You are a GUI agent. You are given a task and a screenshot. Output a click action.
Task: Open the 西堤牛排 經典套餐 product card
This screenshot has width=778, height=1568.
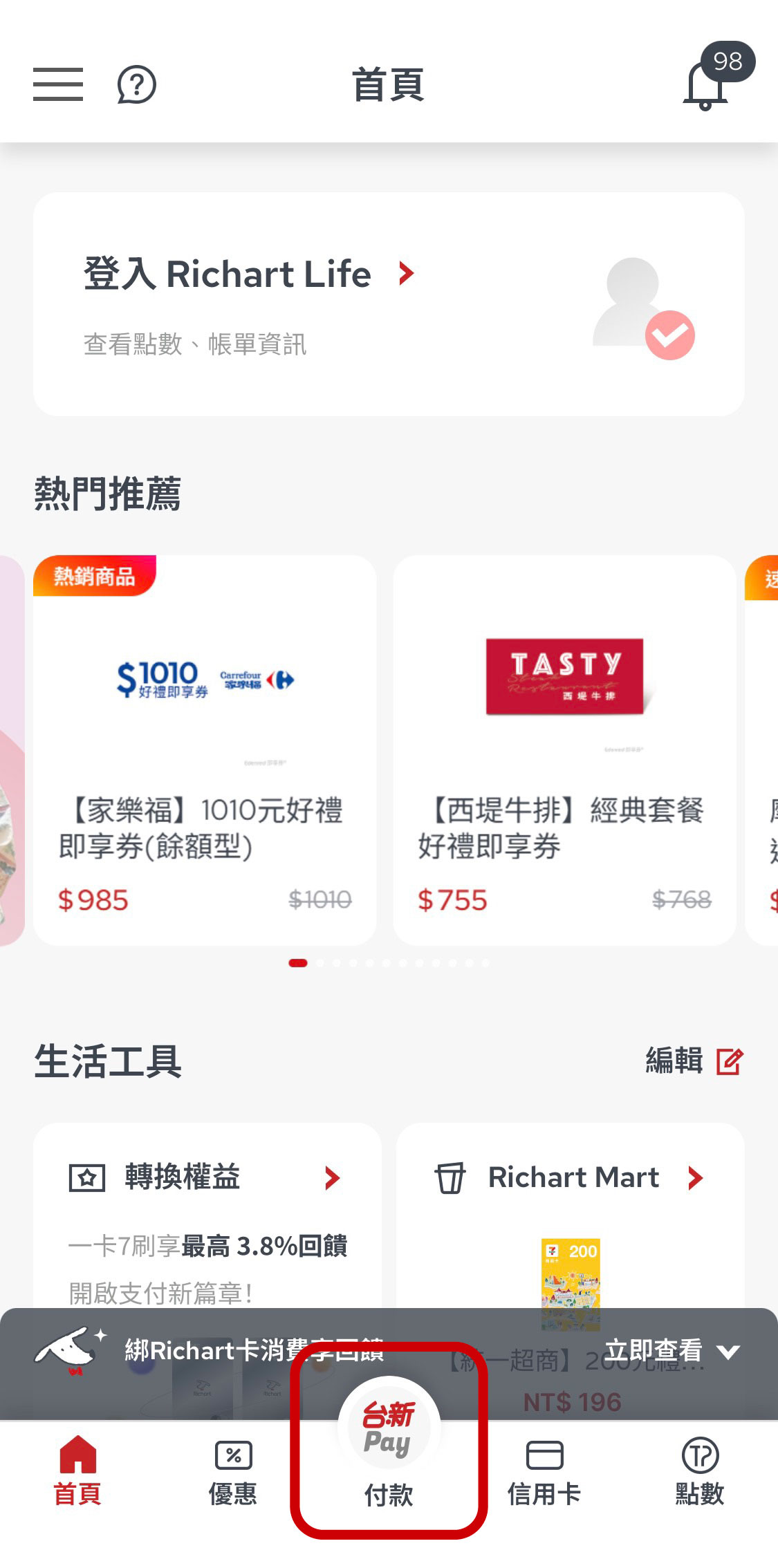564,750
